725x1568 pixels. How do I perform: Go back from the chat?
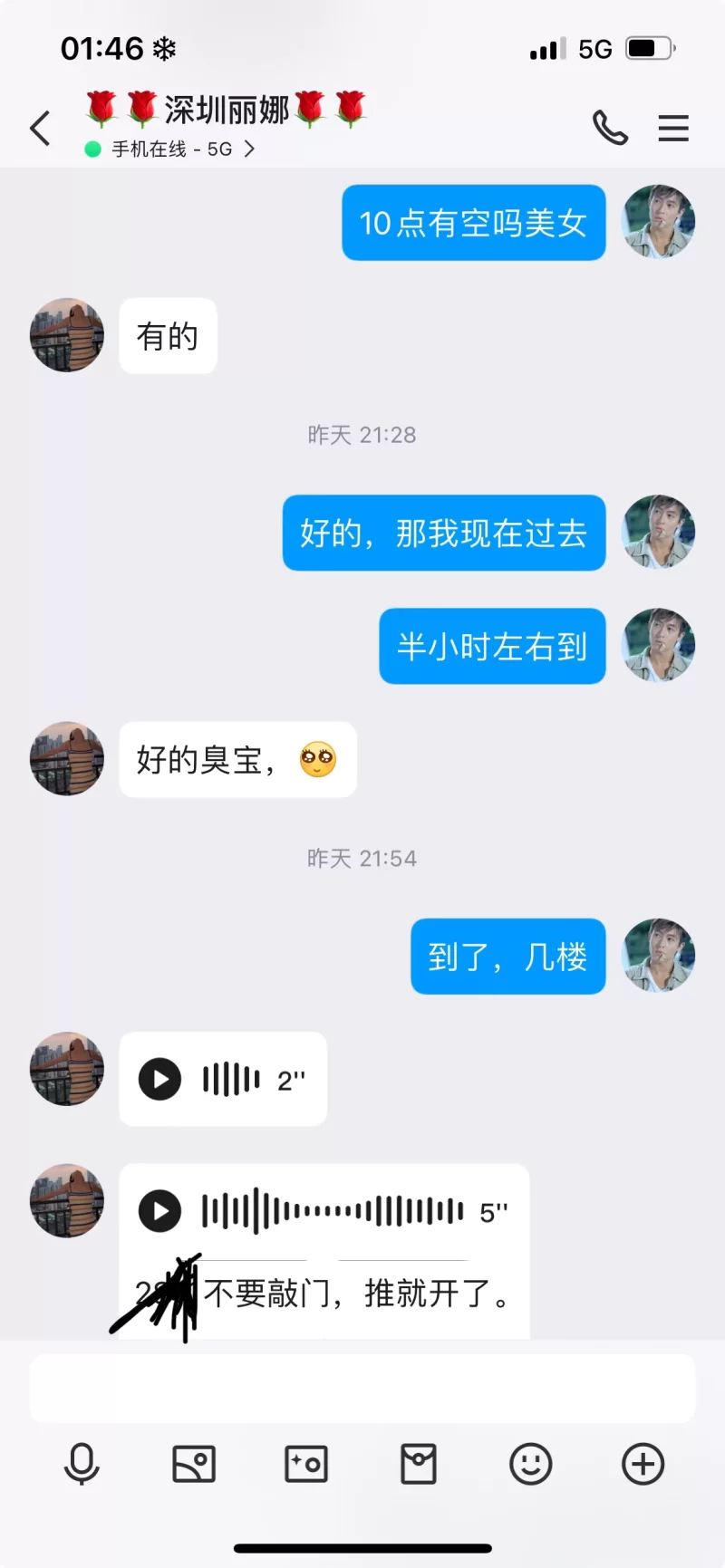[x=40, y=129]
